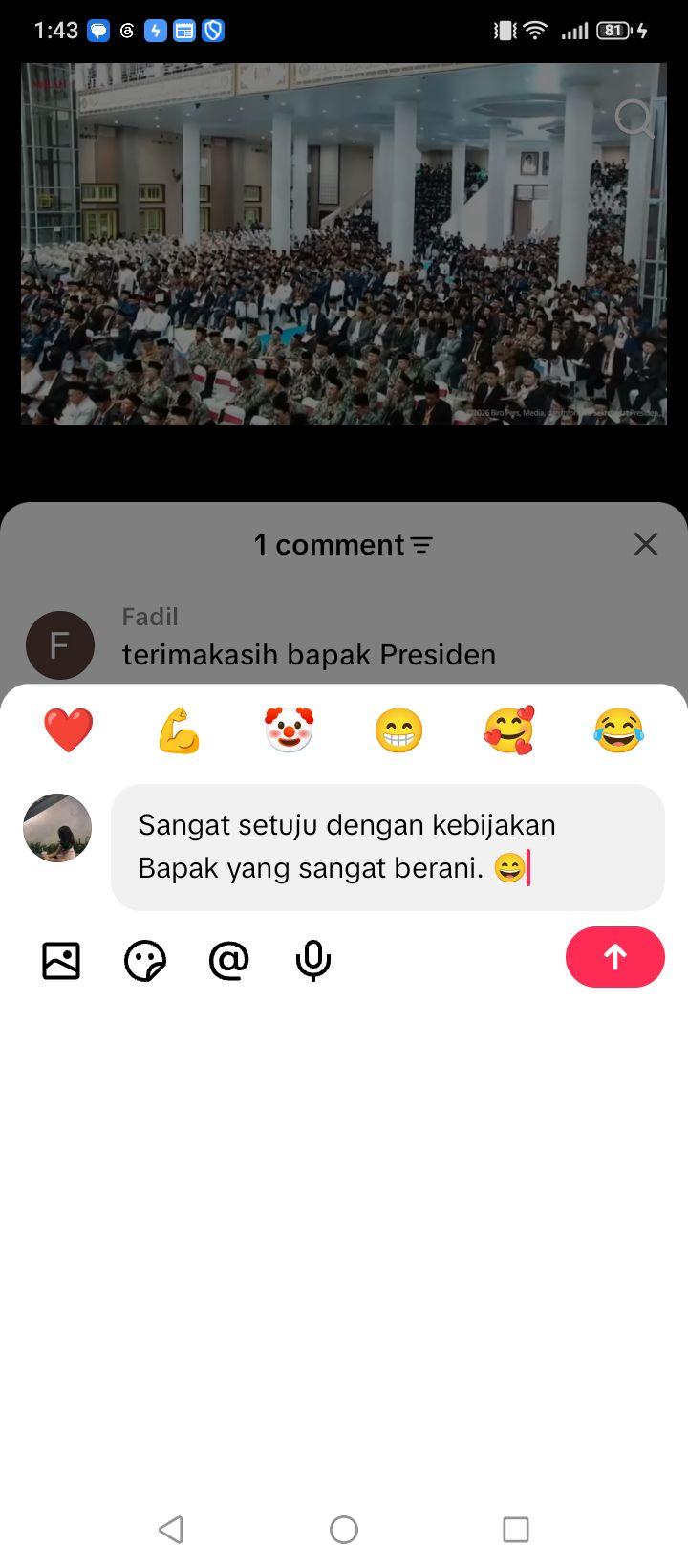Screen dimensions: 688x1568
Task: Insert the clown face emoji
Action: point(289,730)
